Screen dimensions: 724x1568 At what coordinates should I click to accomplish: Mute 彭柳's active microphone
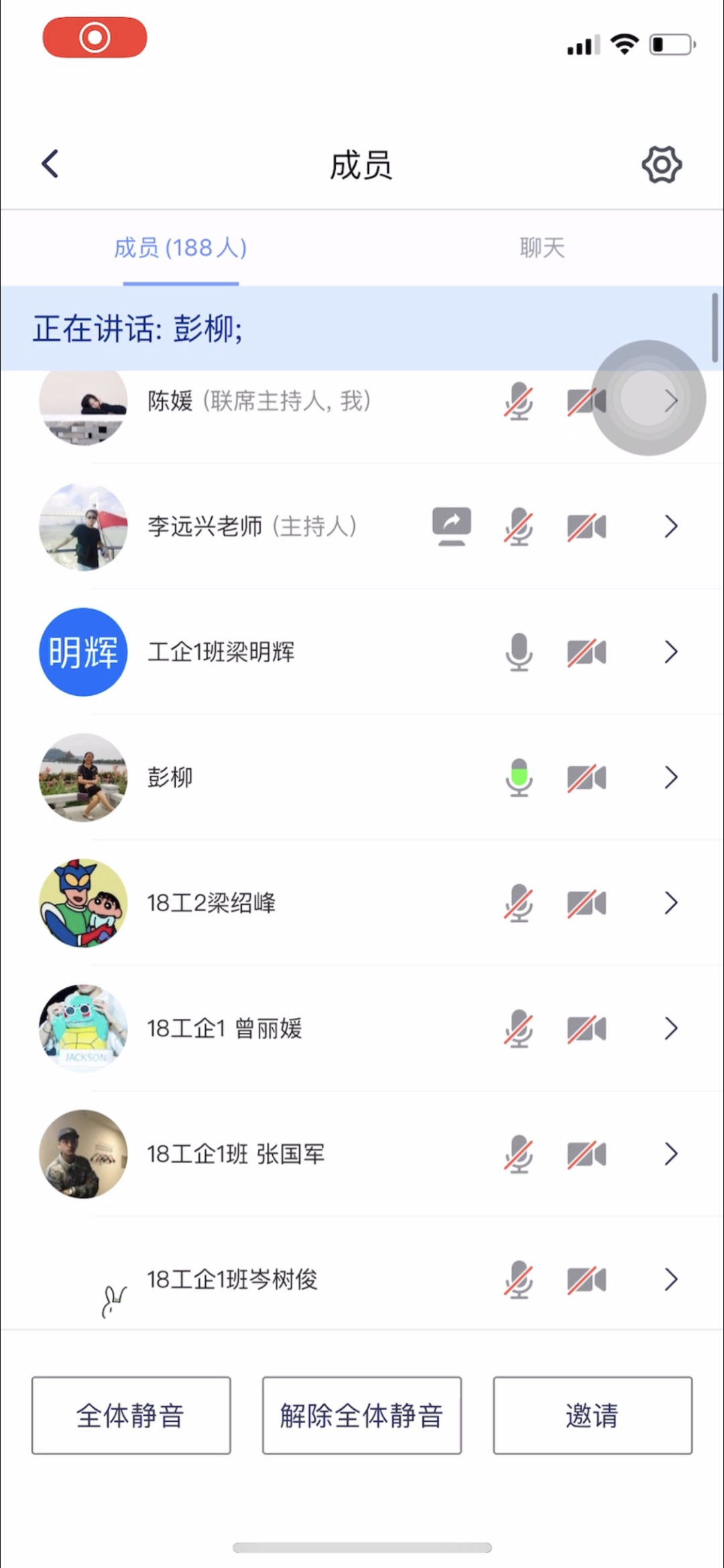(519, 778)
